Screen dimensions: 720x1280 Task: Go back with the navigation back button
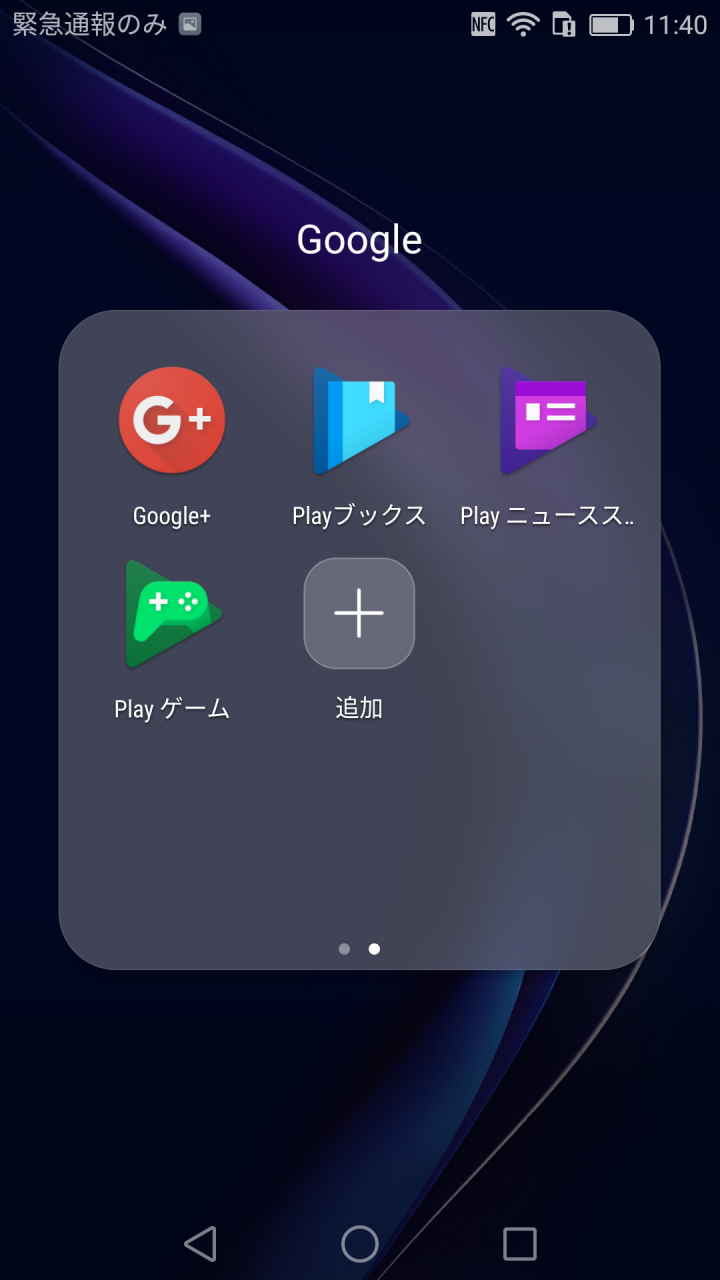[x=200, y=1244]
